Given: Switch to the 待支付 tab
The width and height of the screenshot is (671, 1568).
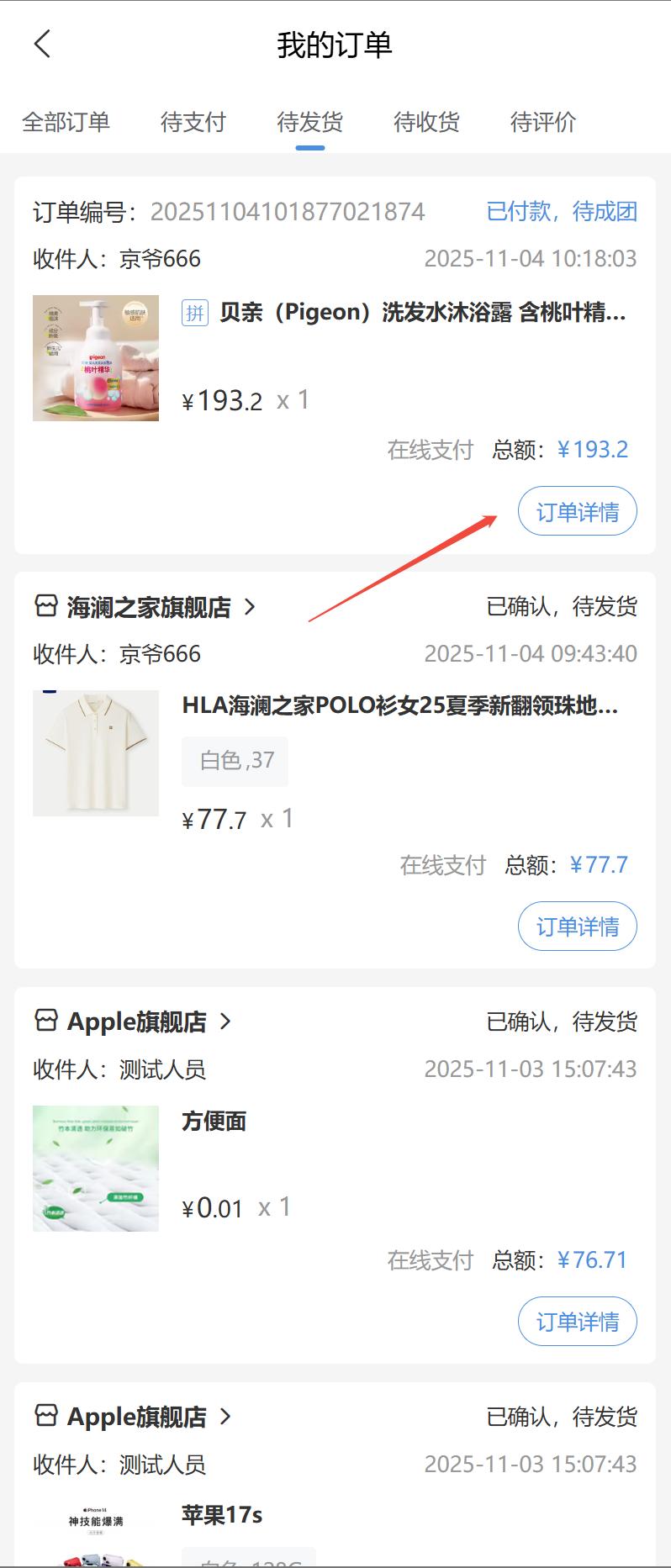Looking at the screenshot, I should (193, 123).
